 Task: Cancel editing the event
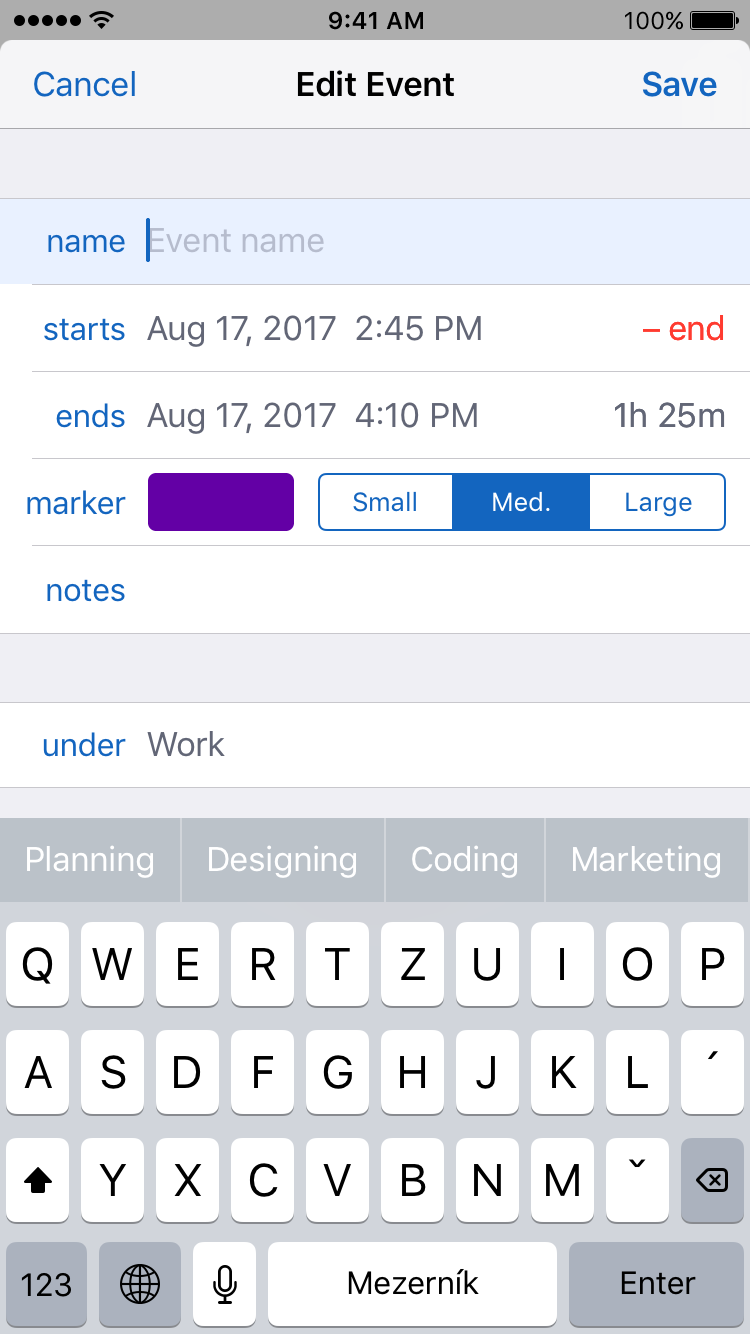pyautogui.click(x=85, y=85)
